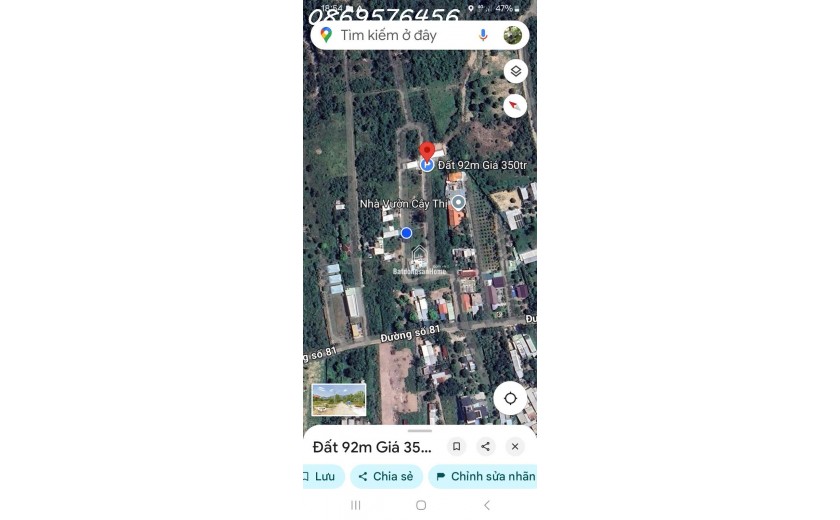The image size is (840, 520).
Task: Go to the home screen
Action: click(421, 505)
